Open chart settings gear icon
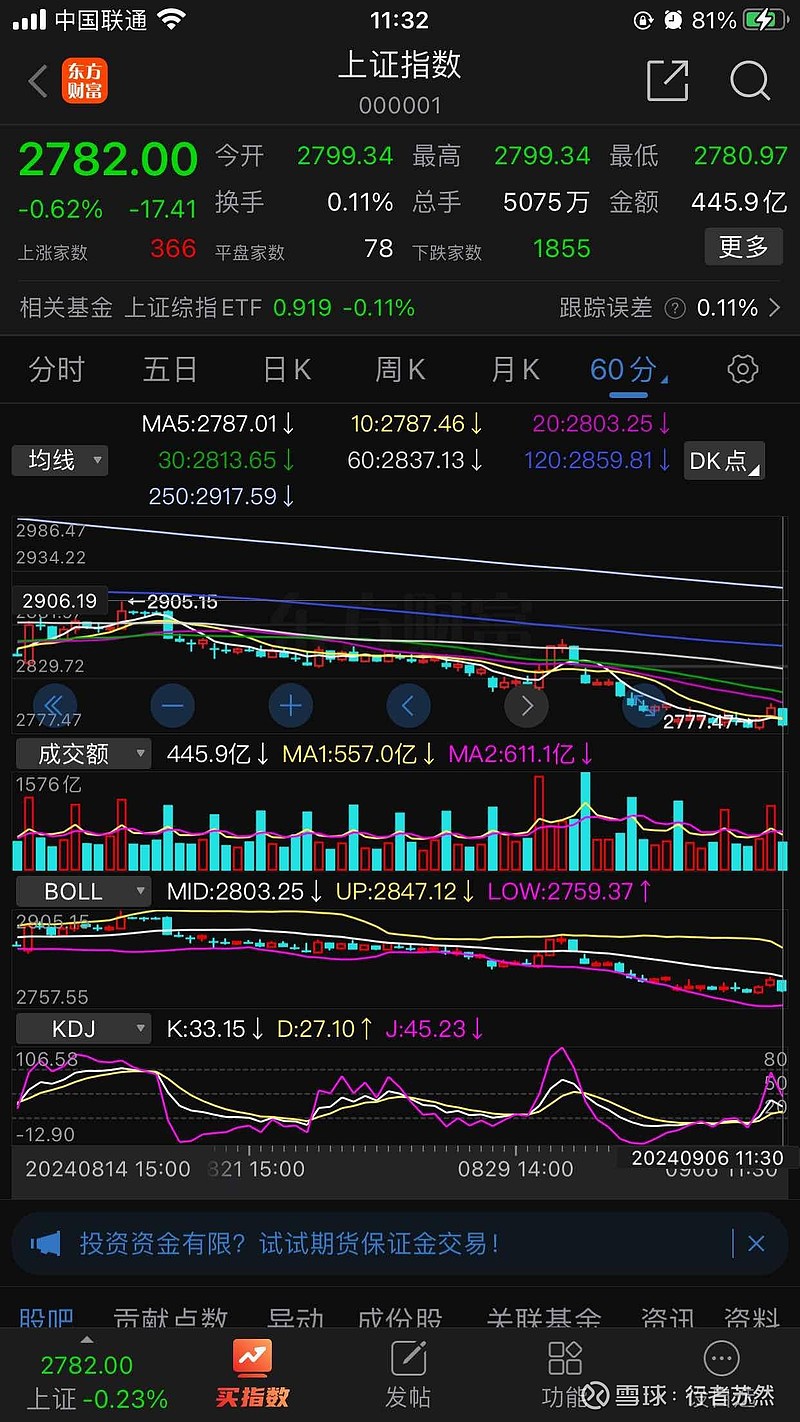Screen dimensions: 800x1422 [x=742, y=370]
